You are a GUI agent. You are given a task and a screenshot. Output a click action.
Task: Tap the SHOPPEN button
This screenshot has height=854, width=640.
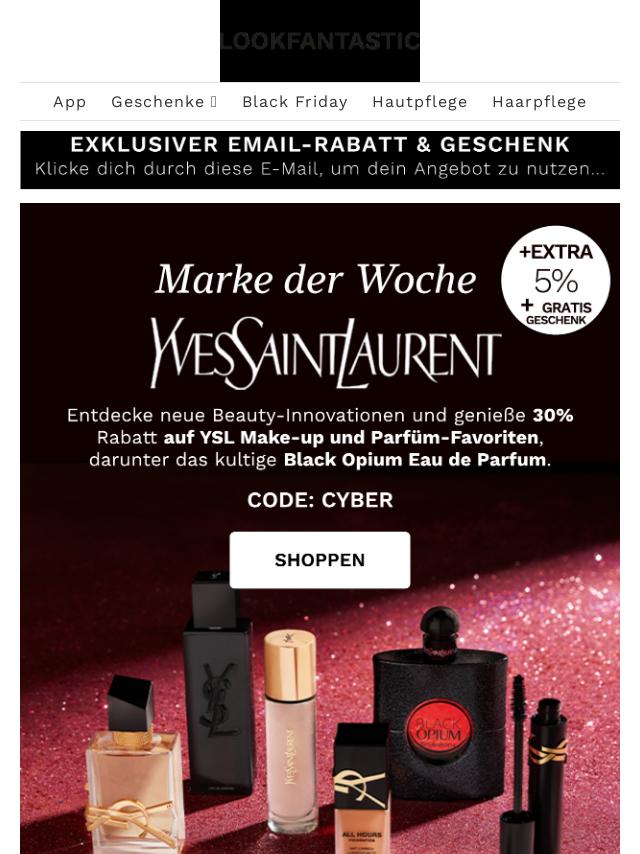tap(320, 560)
